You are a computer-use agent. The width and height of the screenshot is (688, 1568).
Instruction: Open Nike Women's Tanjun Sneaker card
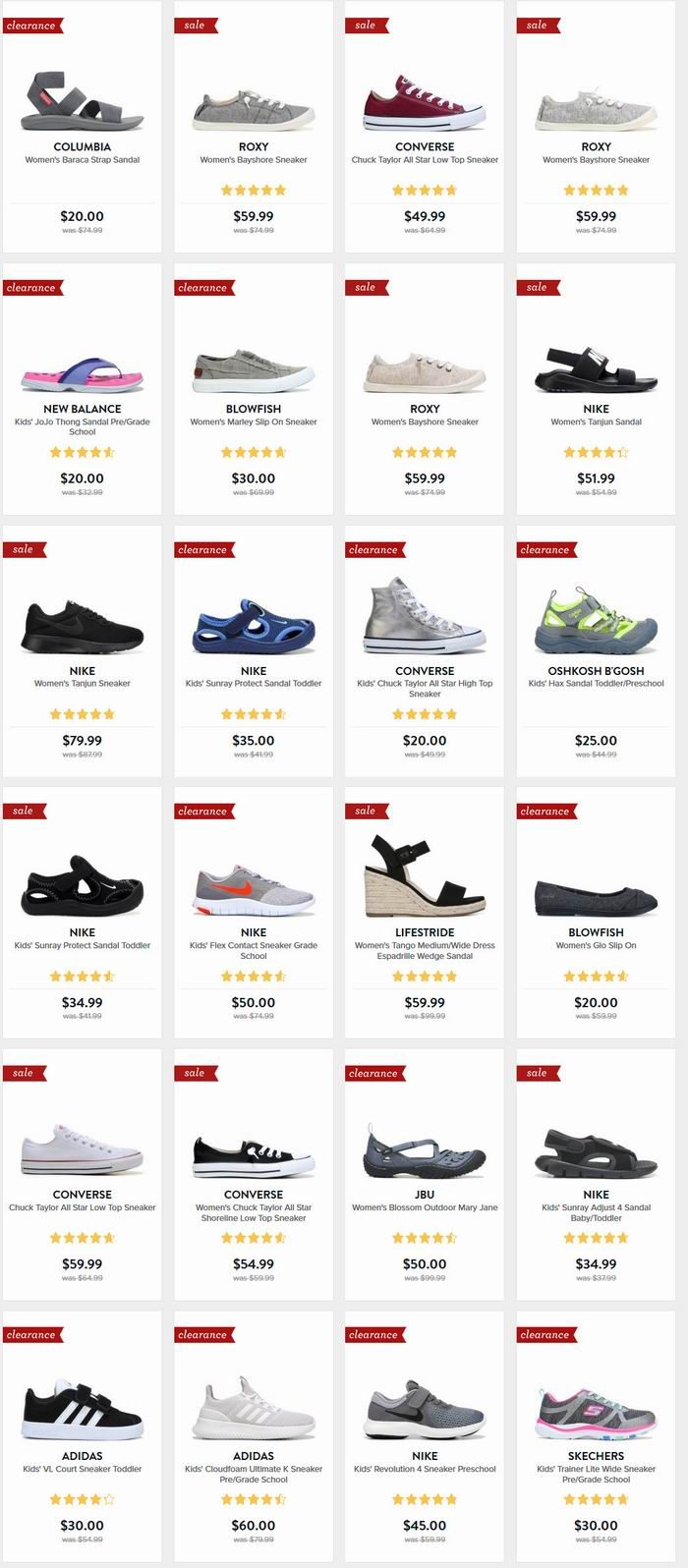(83, 650)
